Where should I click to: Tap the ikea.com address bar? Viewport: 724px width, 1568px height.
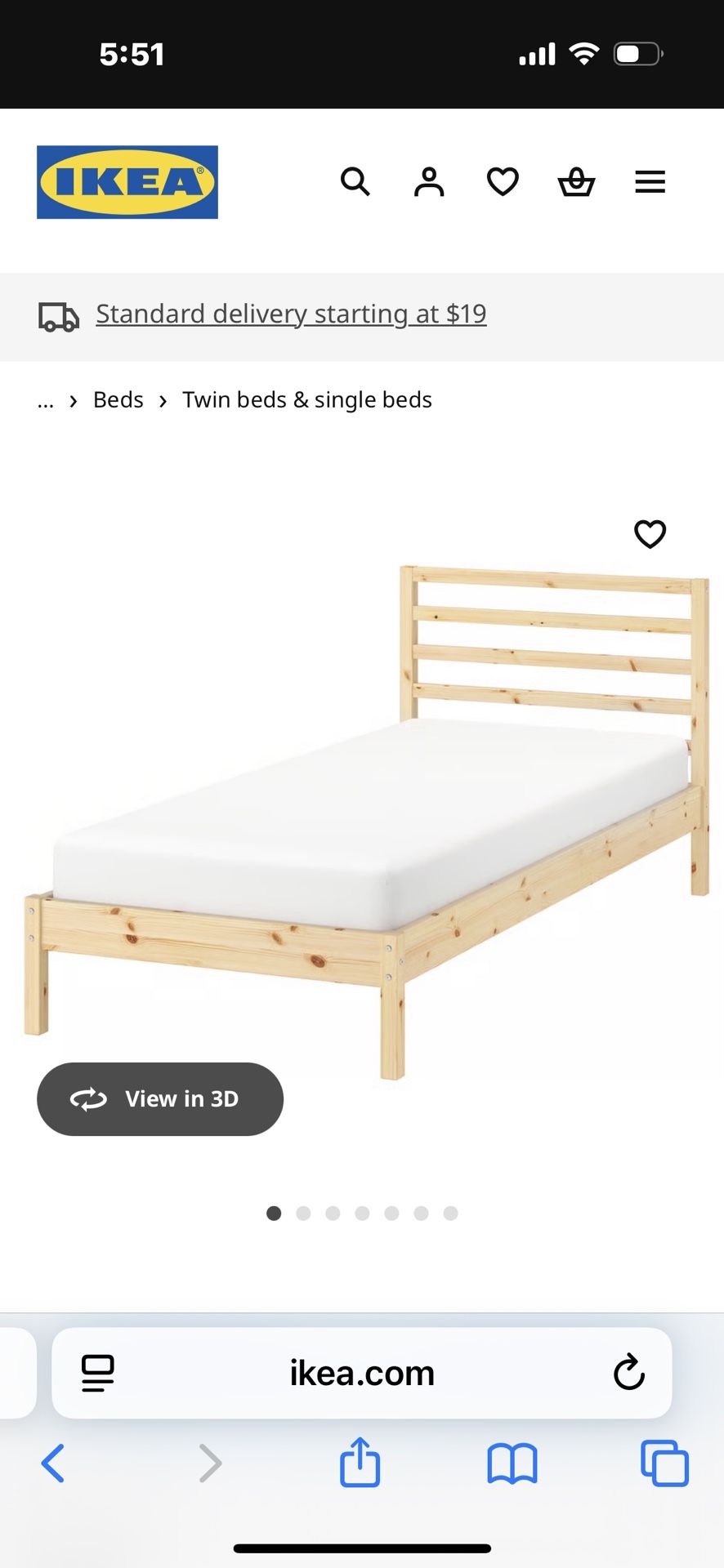(362, 1373)
